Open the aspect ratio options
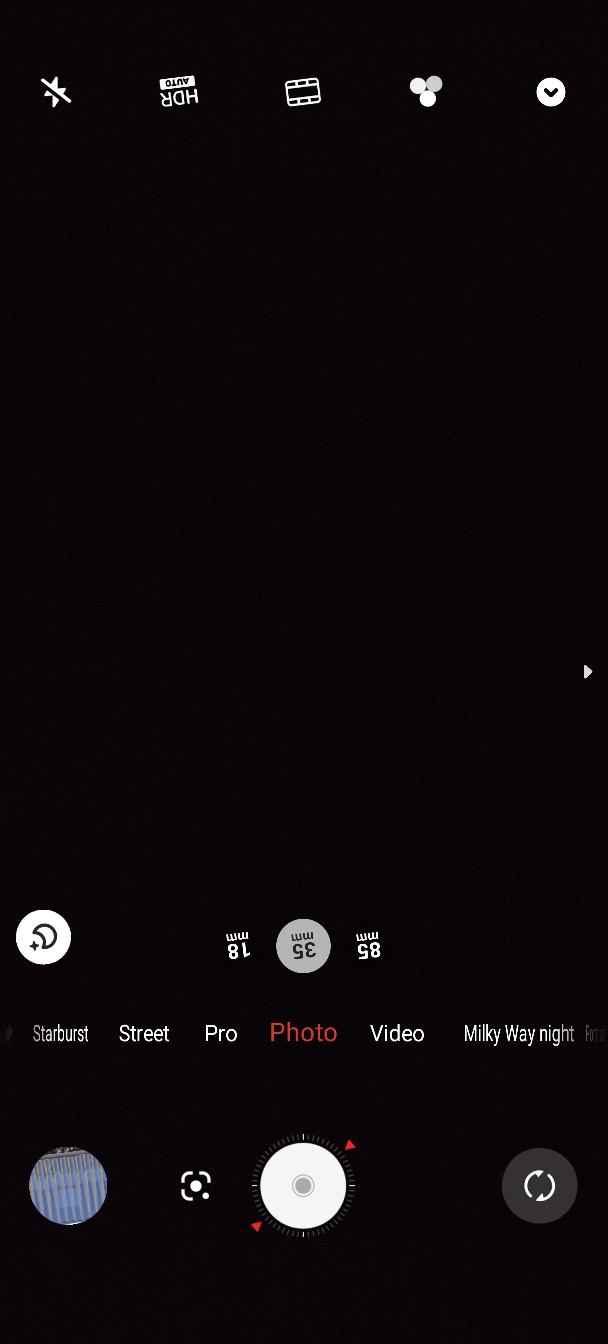The height and width of the screenshot is (1344, 608). click(302, 92)
